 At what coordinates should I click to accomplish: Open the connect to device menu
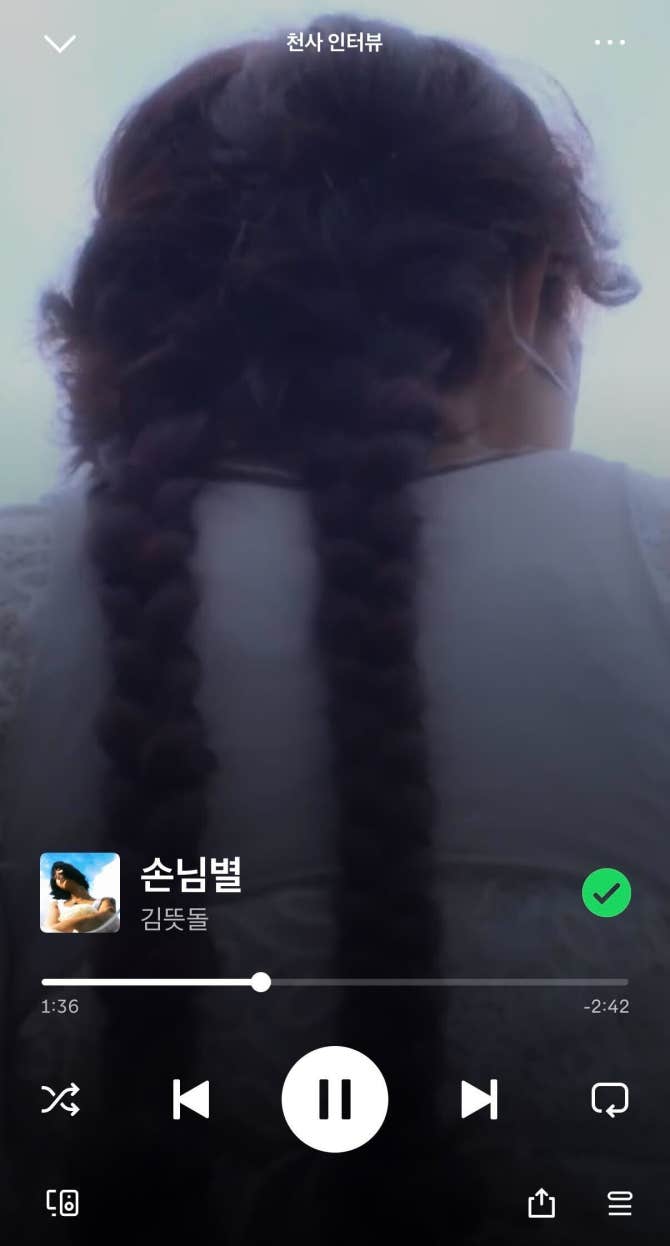pos(63,1203)
